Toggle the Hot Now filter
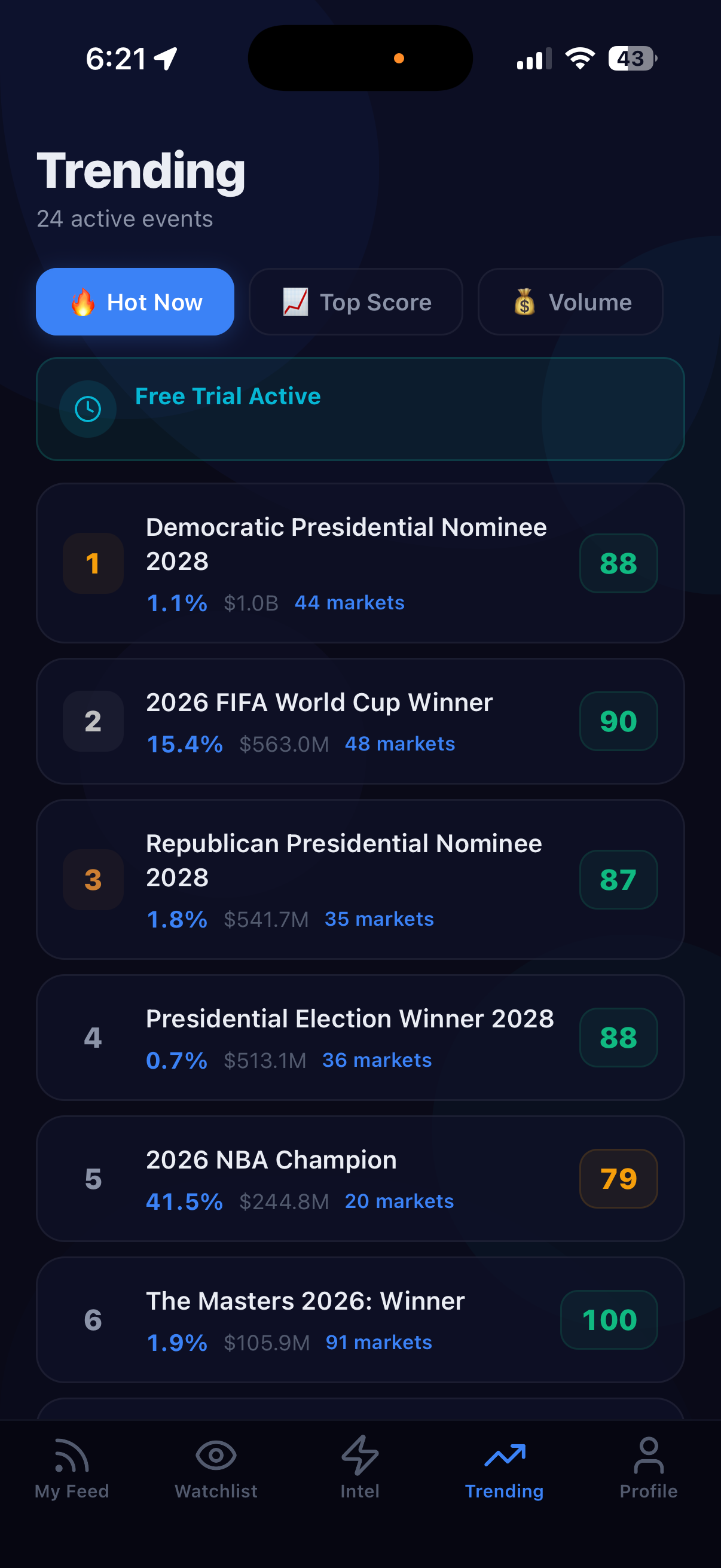The height and width of the screenshot is (1568, 721). pos(135,301)
